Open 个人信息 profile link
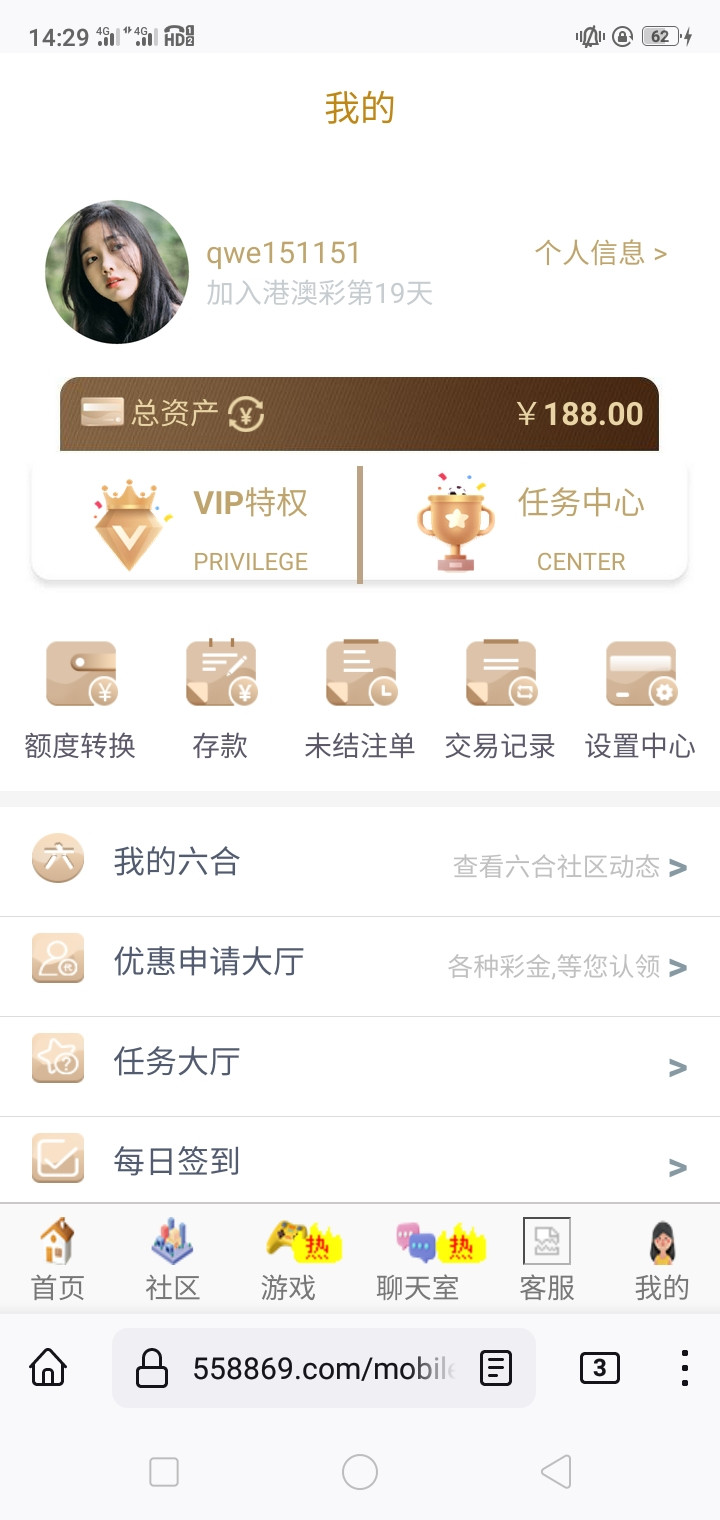720x1520 pixels. coord(600,254)
